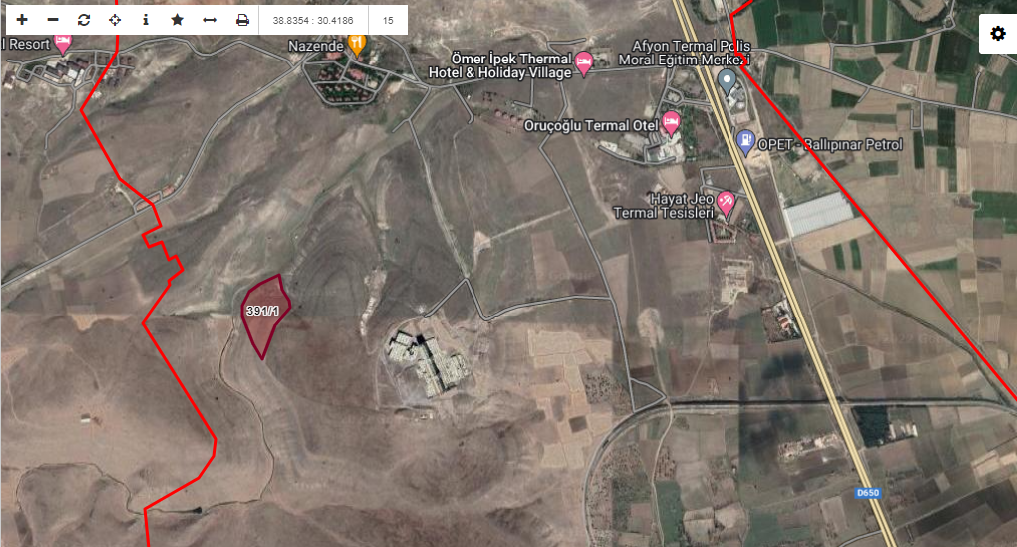Open the Hayat Jeo Termal Tesisleri marker
Screen dimensions: 1017x547
point(726,201)
